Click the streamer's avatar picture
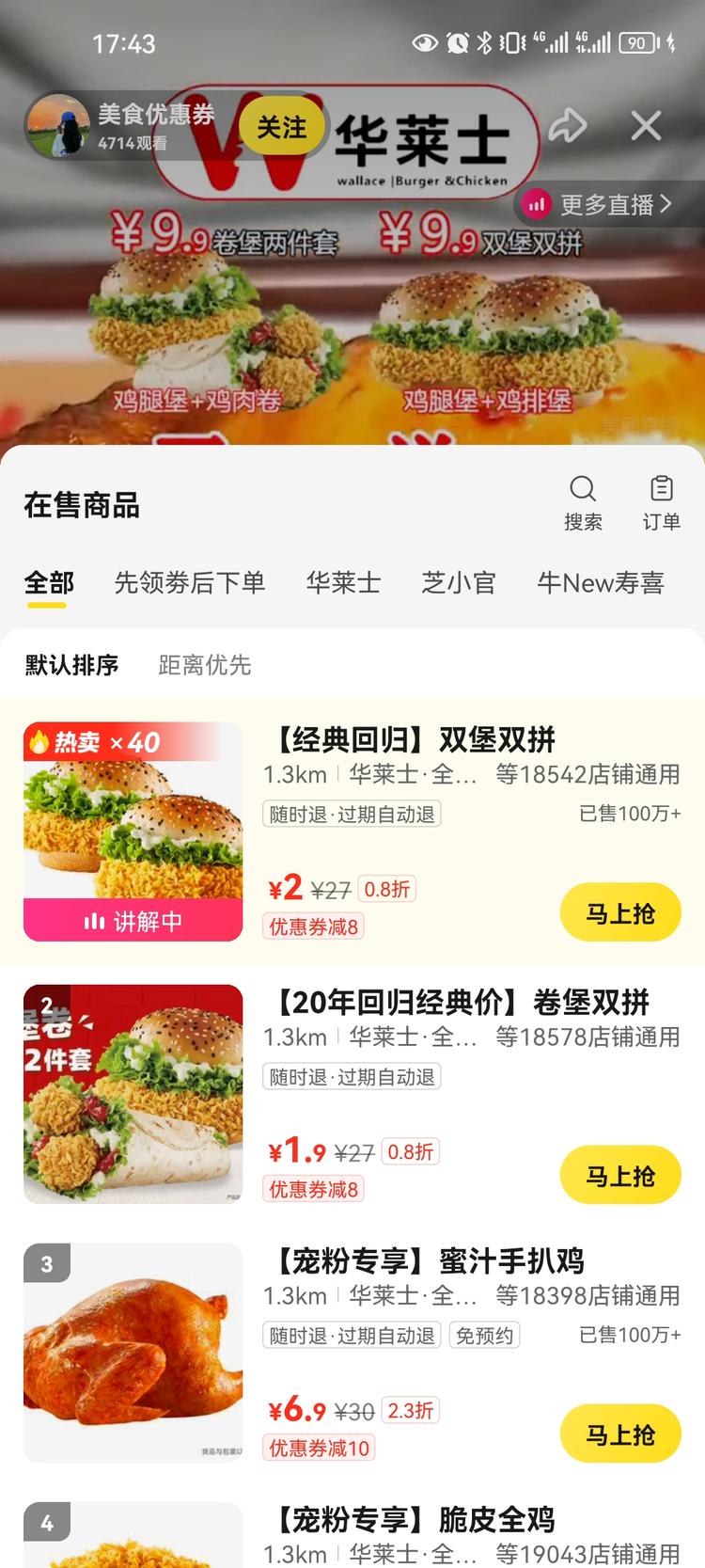 pos(61,124)
